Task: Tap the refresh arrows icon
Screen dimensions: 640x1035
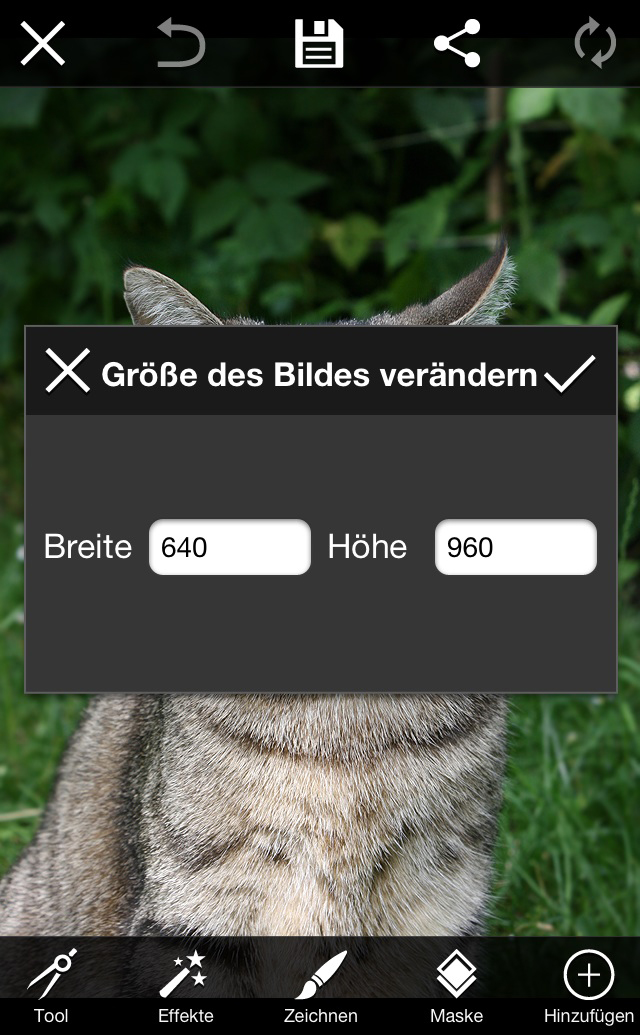Action: (x=595, y=45)
